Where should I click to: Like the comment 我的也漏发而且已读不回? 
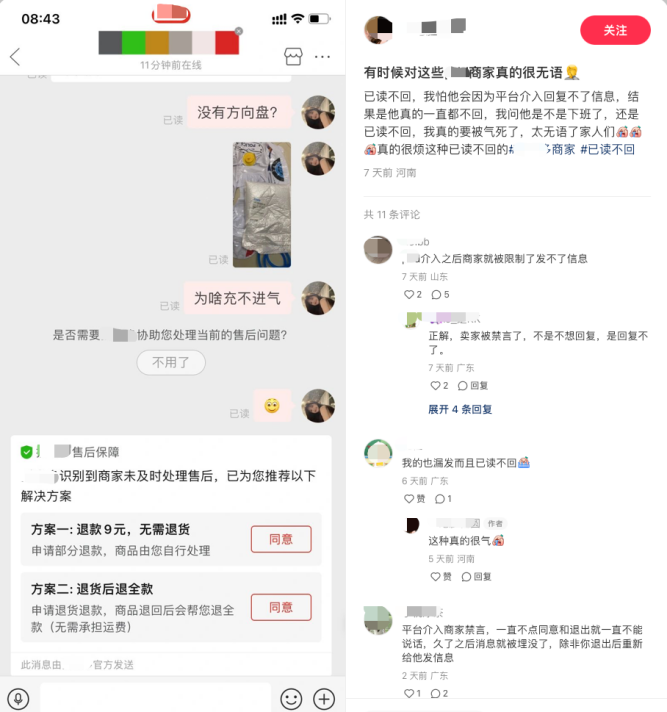[414, 498]
